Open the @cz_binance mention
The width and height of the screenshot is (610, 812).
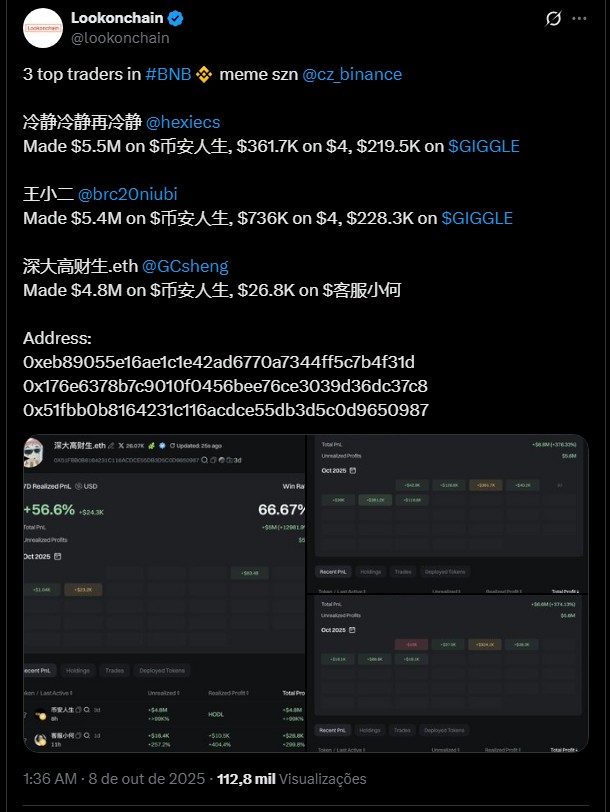coord(352,75)
